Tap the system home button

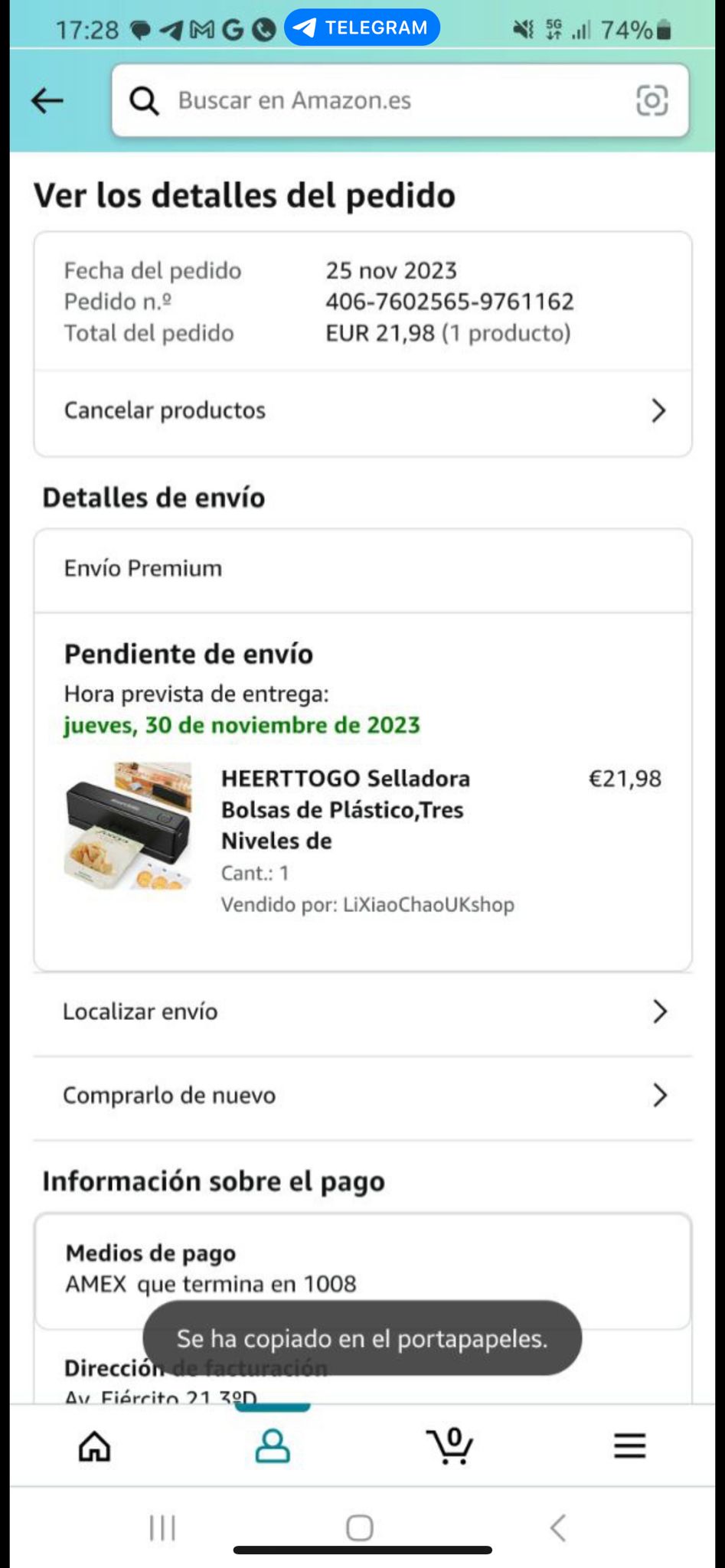point(360,1527)
